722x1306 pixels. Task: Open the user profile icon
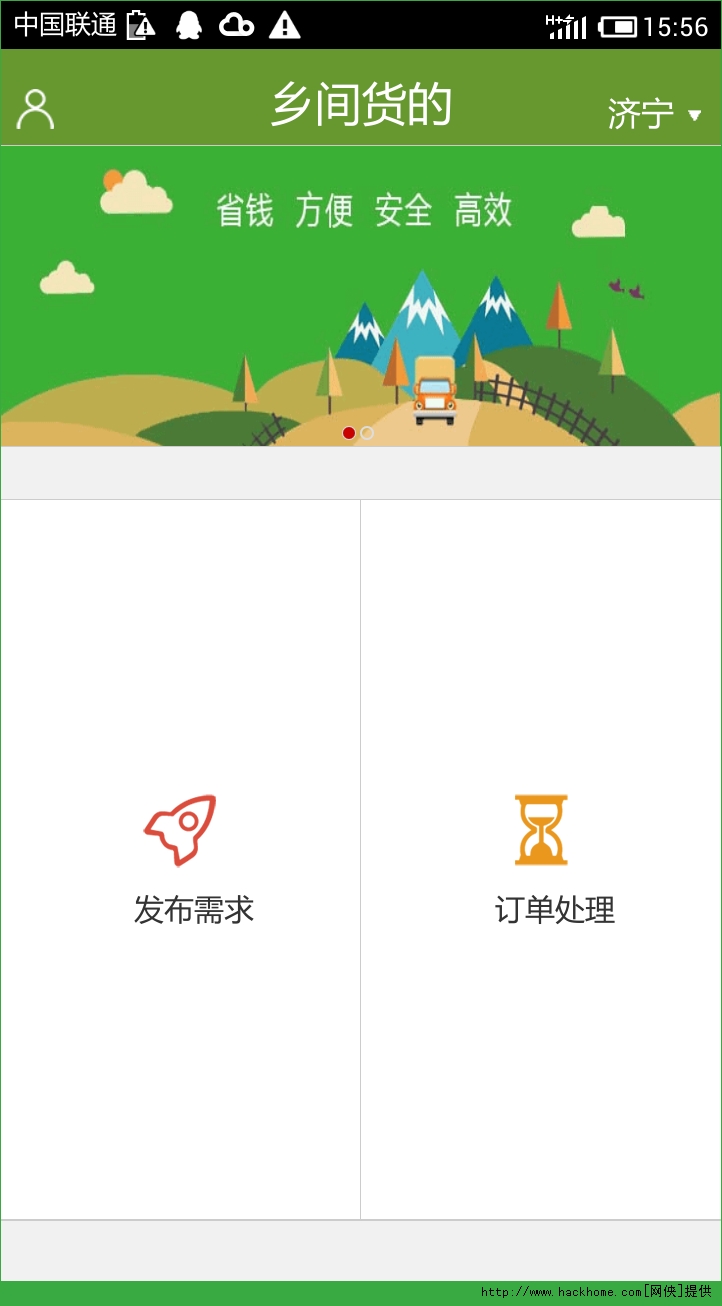(35, 110)
